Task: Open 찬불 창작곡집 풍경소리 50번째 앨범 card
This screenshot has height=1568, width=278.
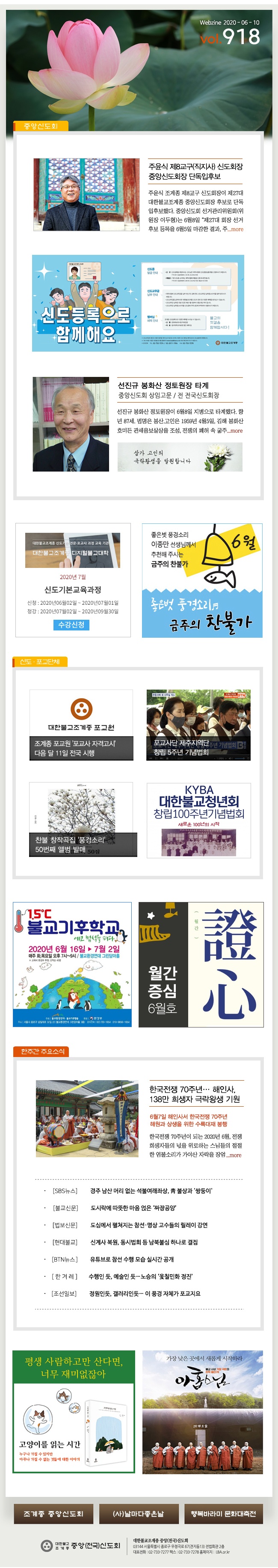Action: (82, 819)
